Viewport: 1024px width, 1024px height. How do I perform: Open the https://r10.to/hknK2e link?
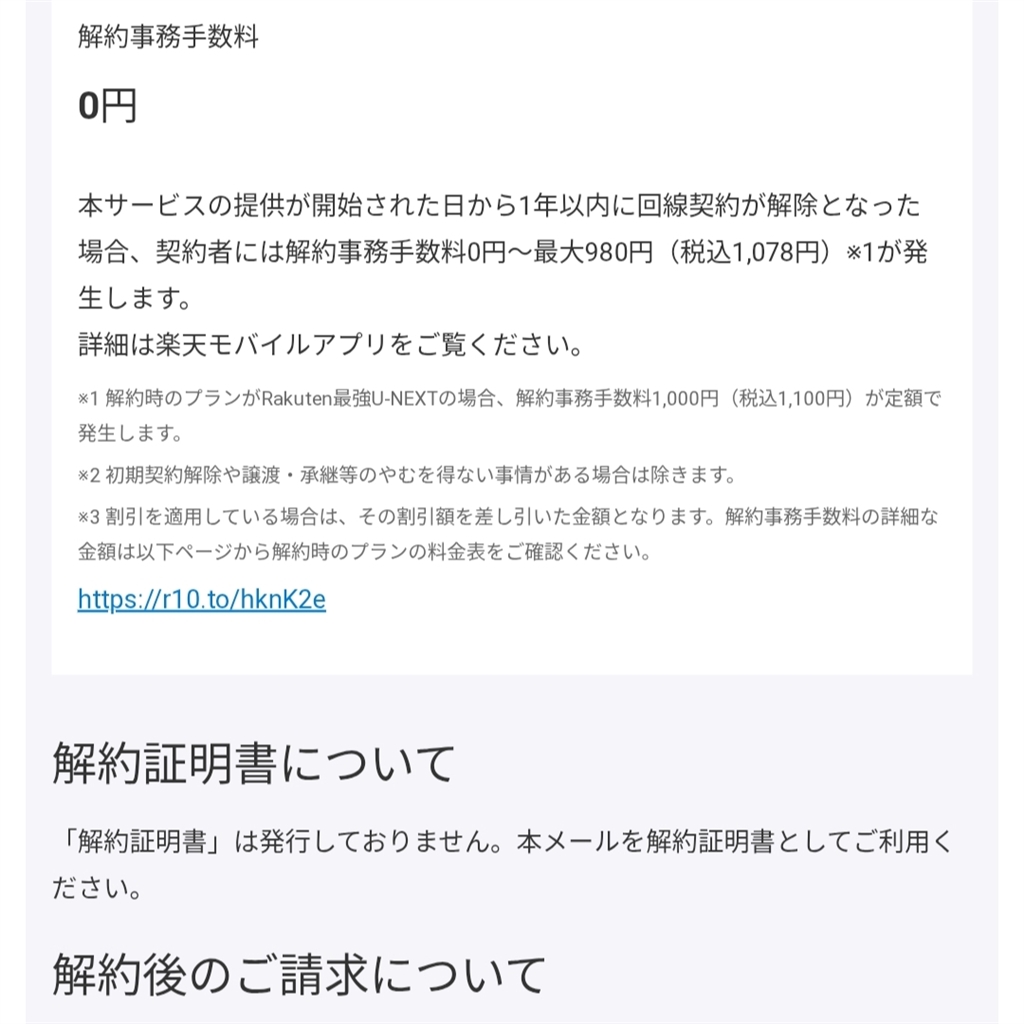[x=201, y=600]
